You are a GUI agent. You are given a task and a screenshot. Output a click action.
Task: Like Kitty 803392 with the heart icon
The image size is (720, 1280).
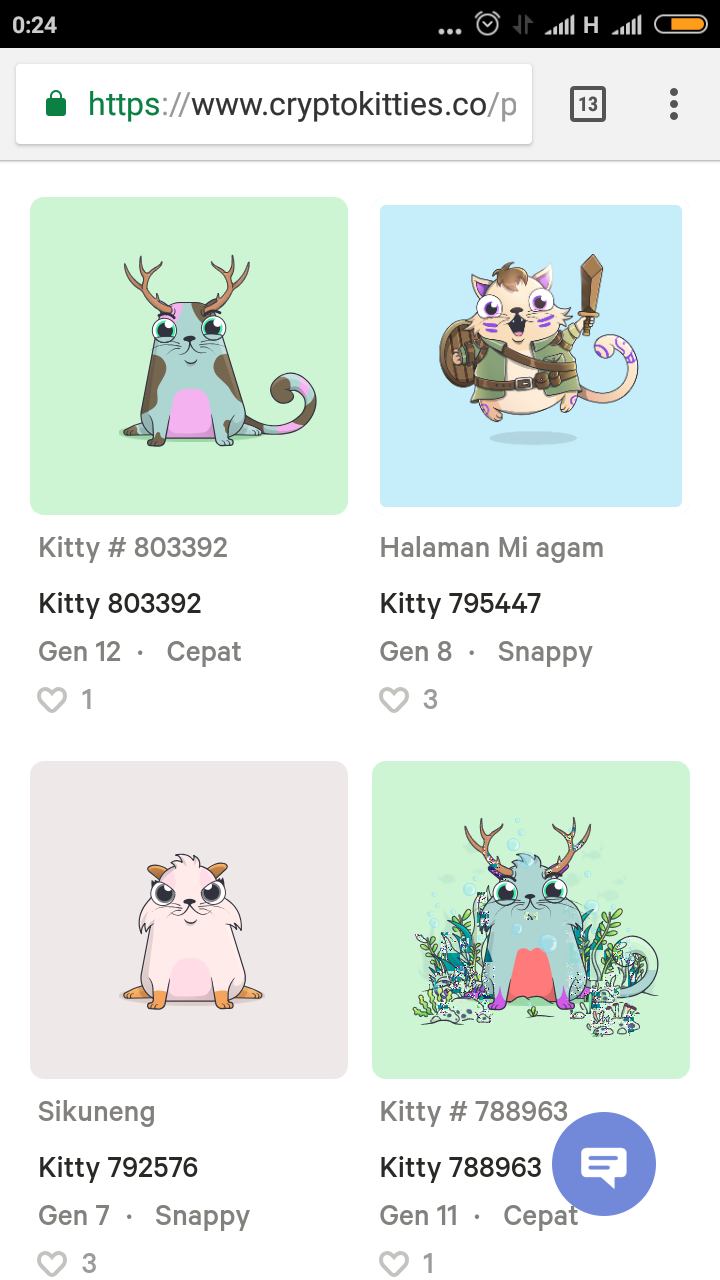pyautogui.click(x=52, y=700)
